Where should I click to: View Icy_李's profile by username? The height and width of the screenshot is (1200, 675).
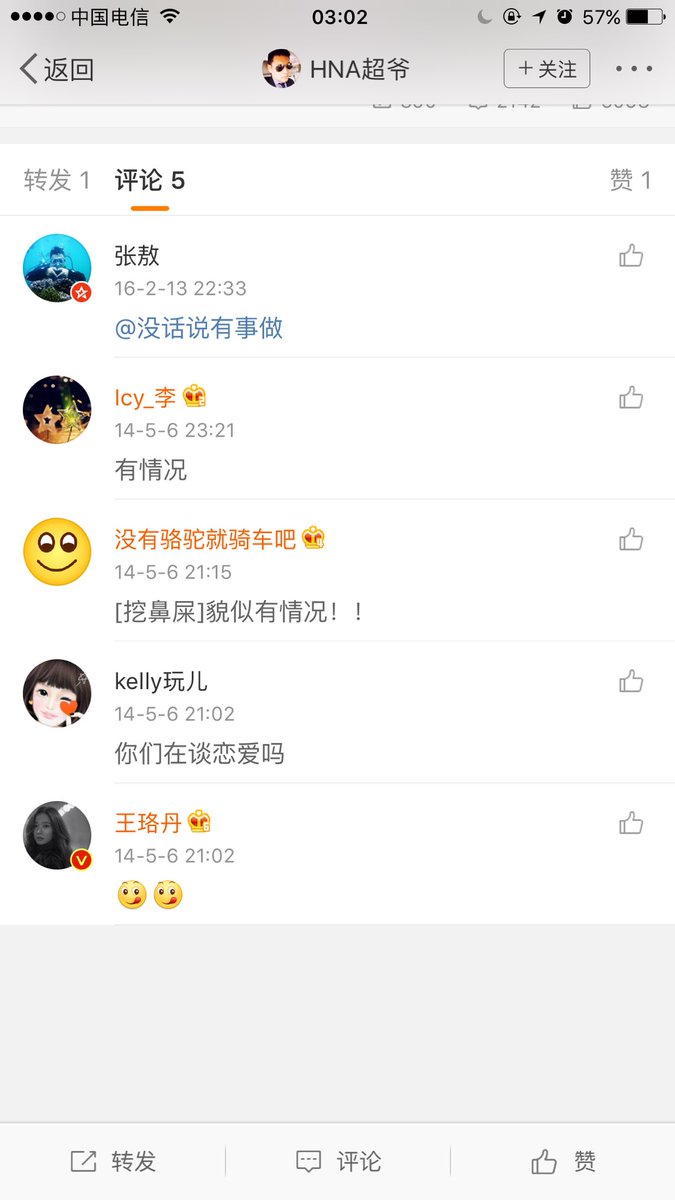pos(145,398)
